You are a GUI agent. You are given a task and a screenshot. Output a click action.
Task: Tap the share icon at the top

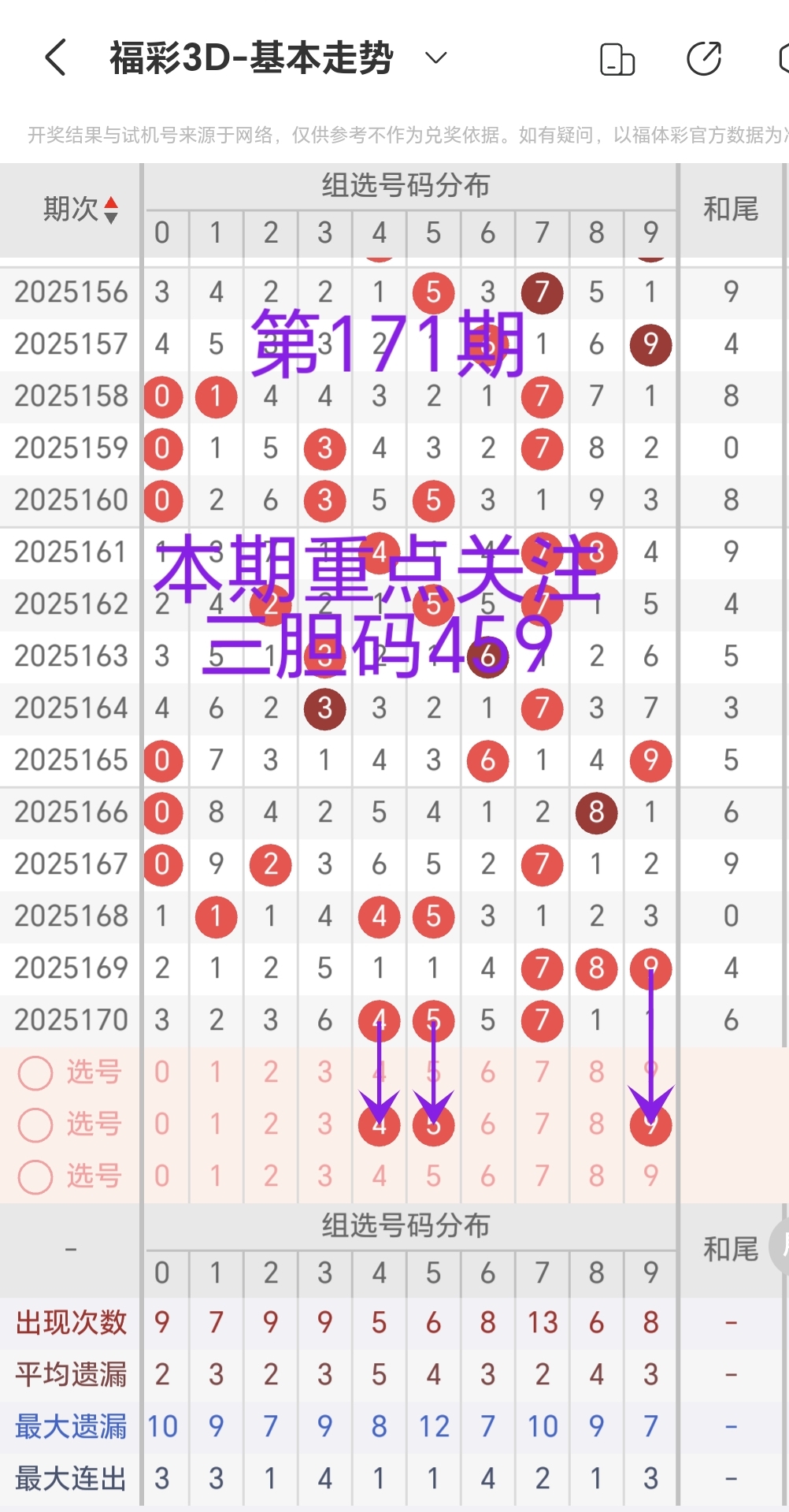point(705,58)
